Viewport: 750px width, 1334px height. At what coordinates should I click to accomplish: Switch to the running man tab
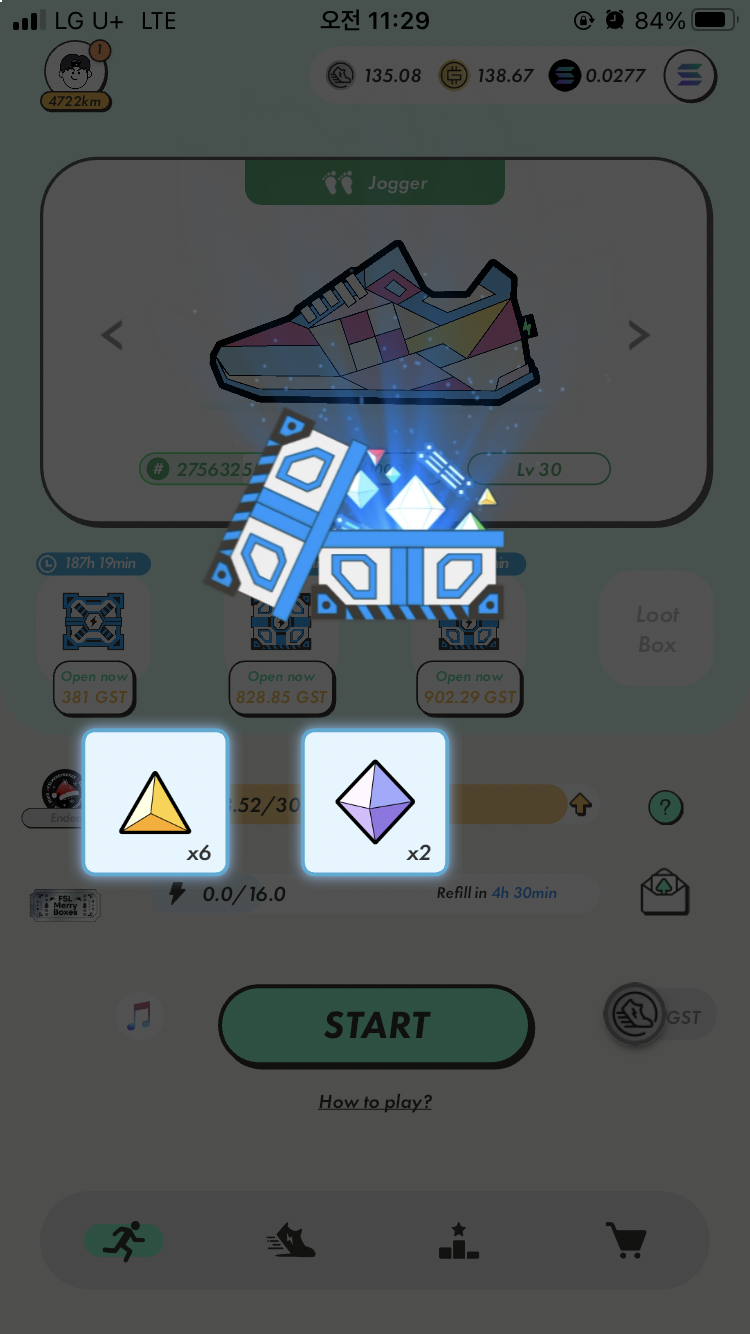coord(124,1241)
